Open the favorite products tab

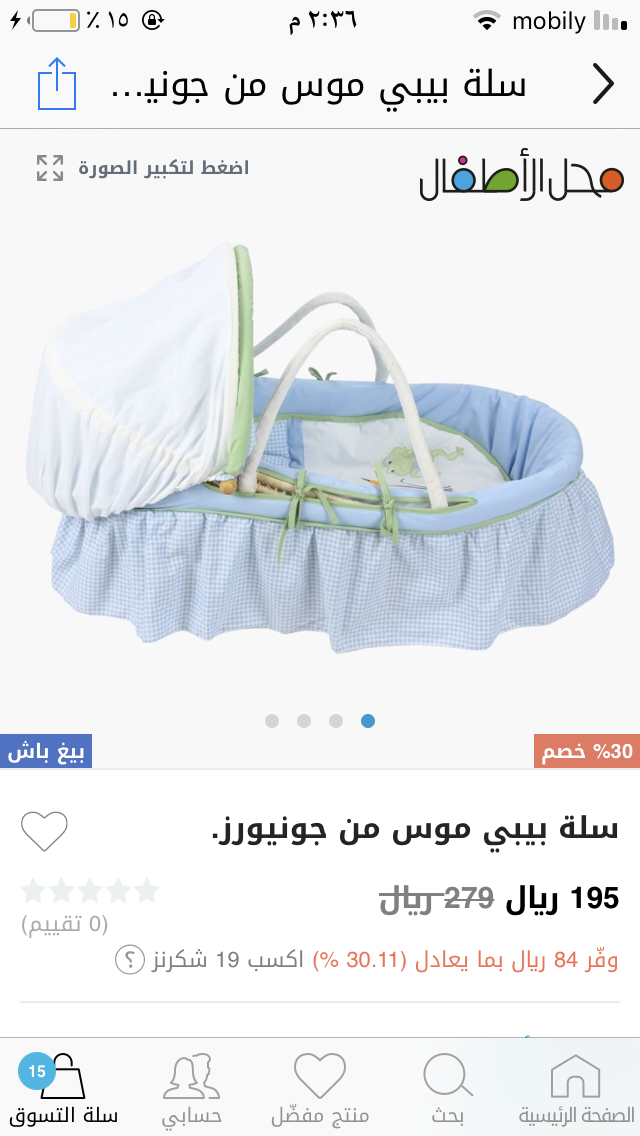coord(320,1086)
